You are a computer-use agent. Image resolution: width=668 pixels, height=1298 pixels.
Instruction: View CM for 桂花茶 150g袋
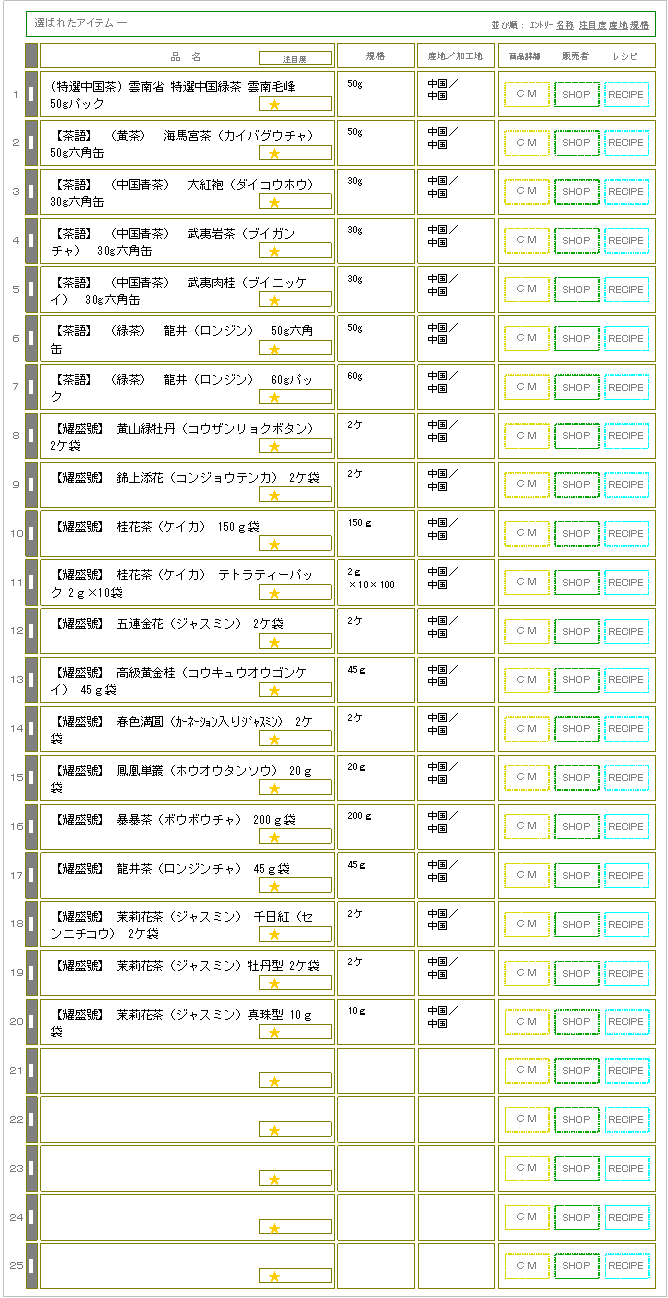click(x=527, y=534)
